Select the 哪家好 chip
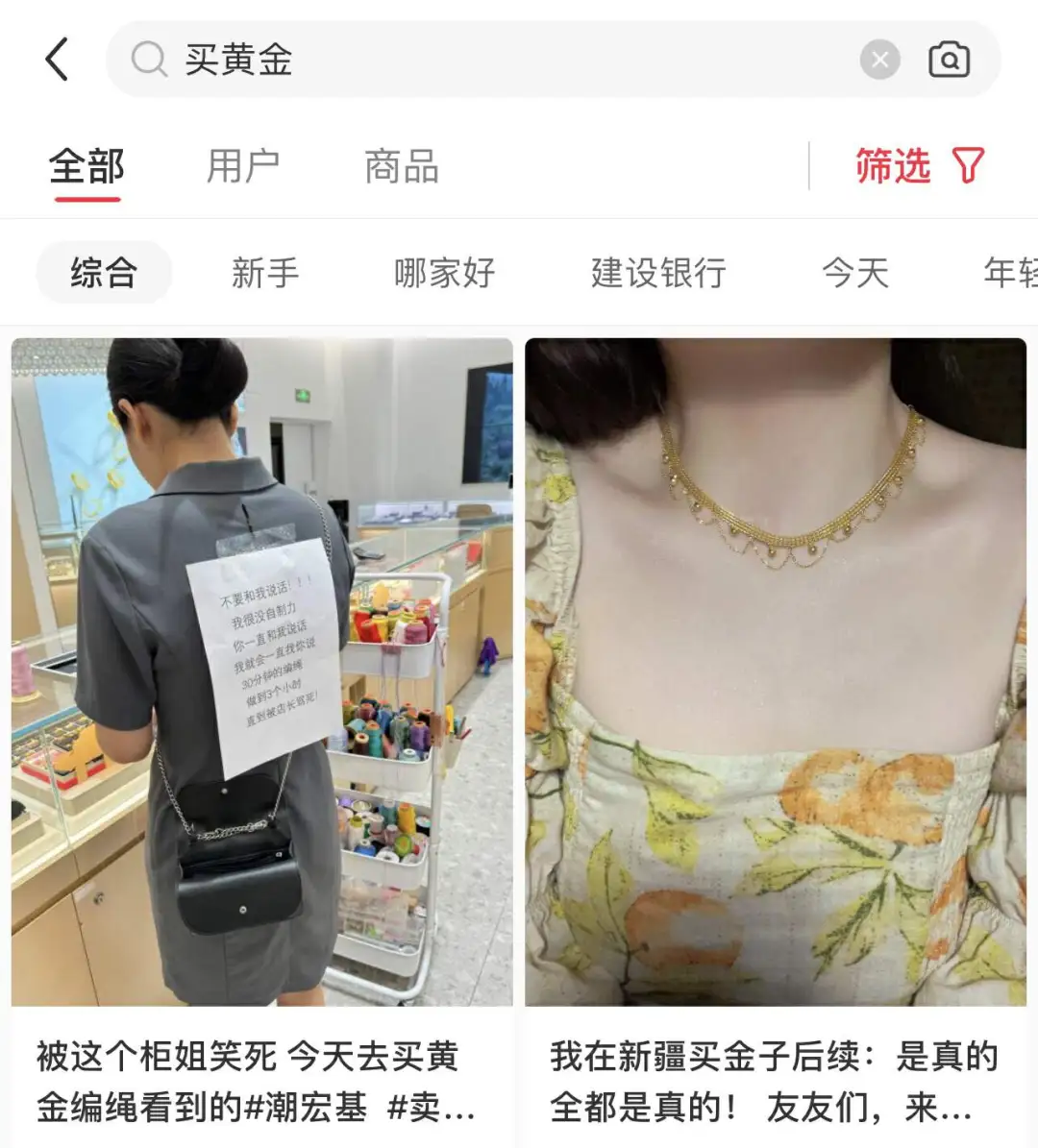The width and height of the screenshot is (1038, 1148). [x=444, y=273]
